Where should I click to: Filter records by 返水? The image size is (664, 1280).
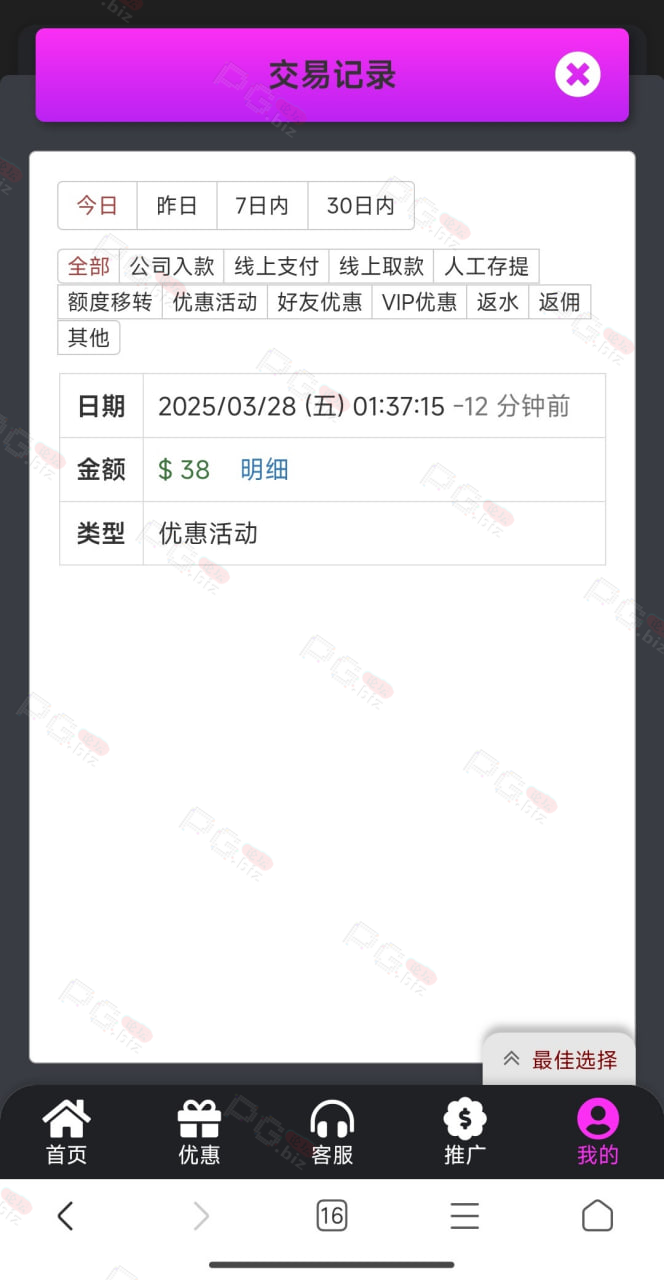pyautogui.click(x=498, y=302)
